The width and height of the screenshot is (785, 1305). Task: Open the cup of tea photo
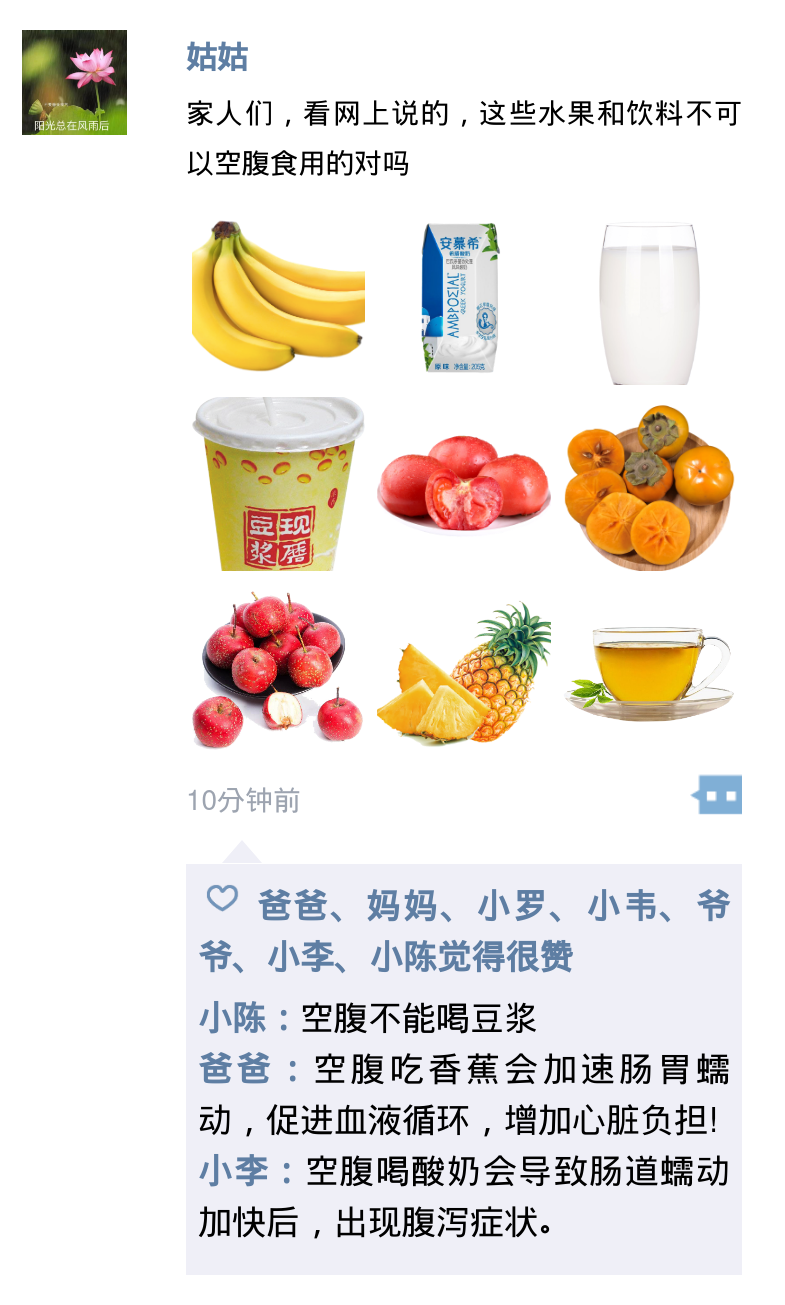[648, 671]
